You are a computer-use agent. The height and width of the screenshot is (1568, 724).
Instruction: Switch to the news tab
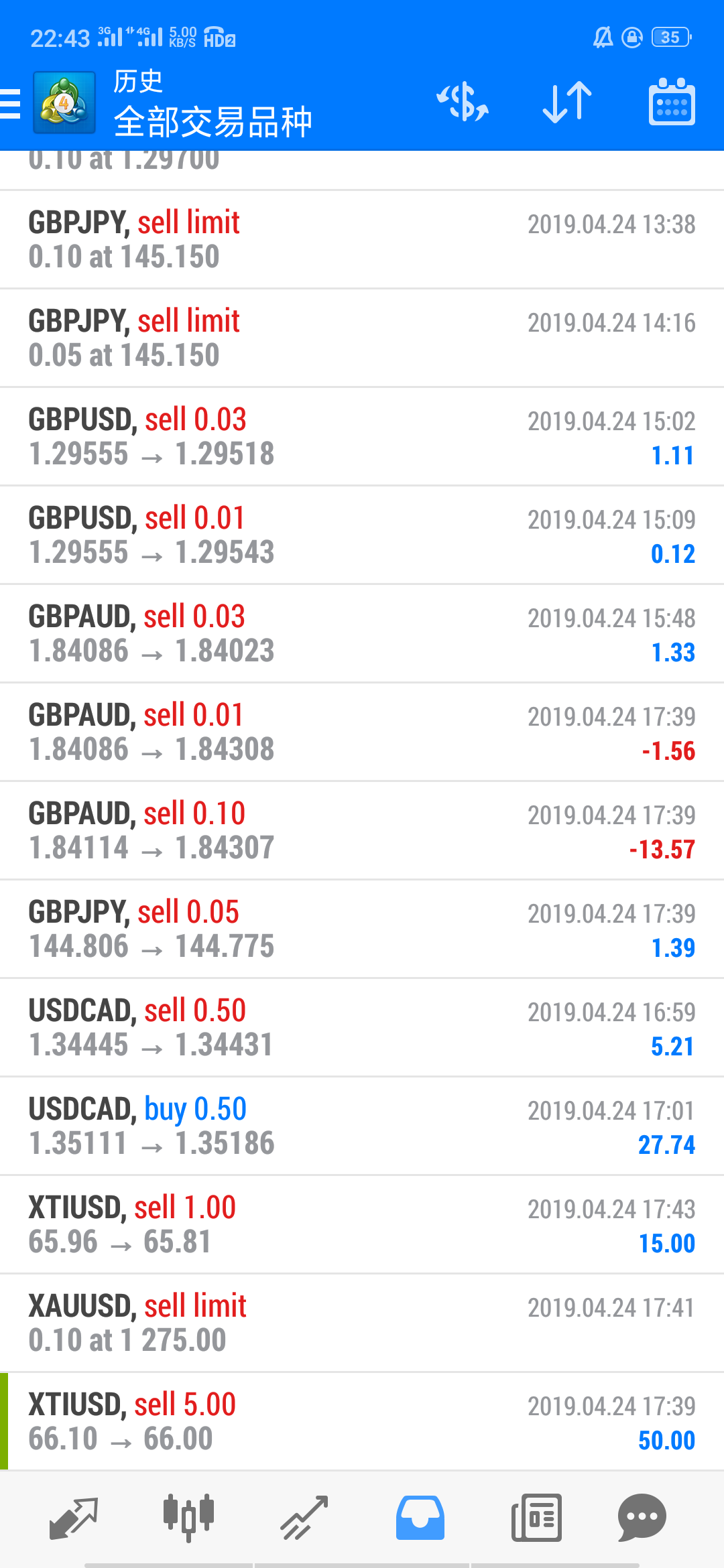click(536, 1518)
